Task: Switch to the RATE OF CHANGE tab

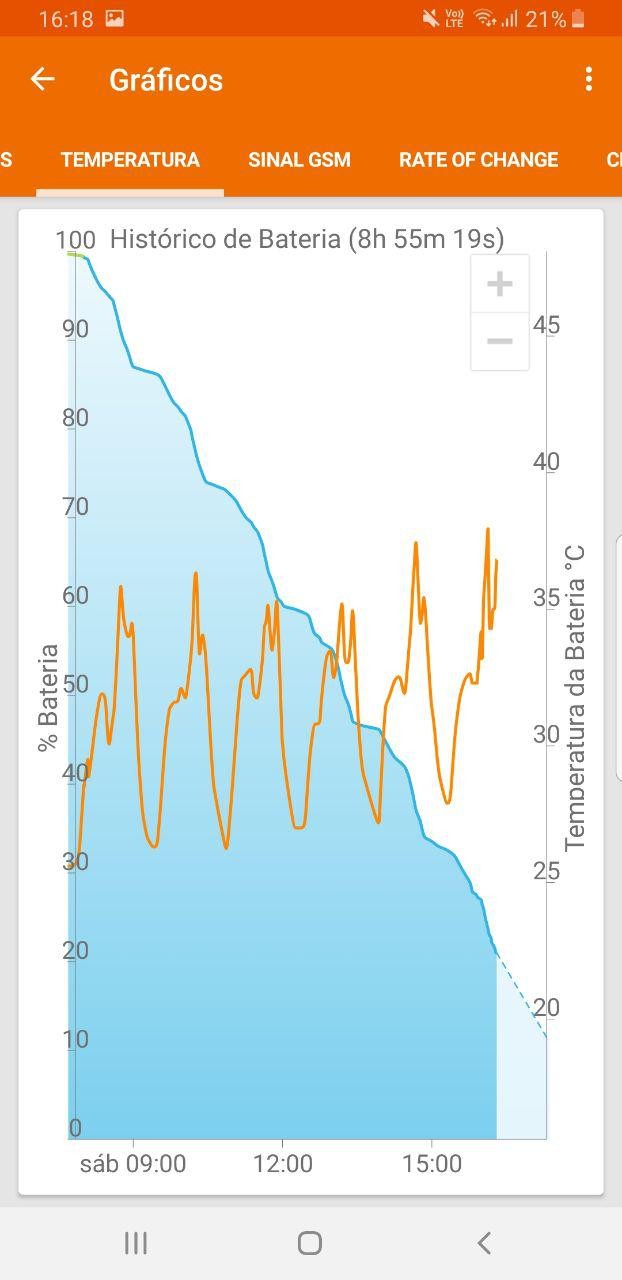Action: click(478, 160)
